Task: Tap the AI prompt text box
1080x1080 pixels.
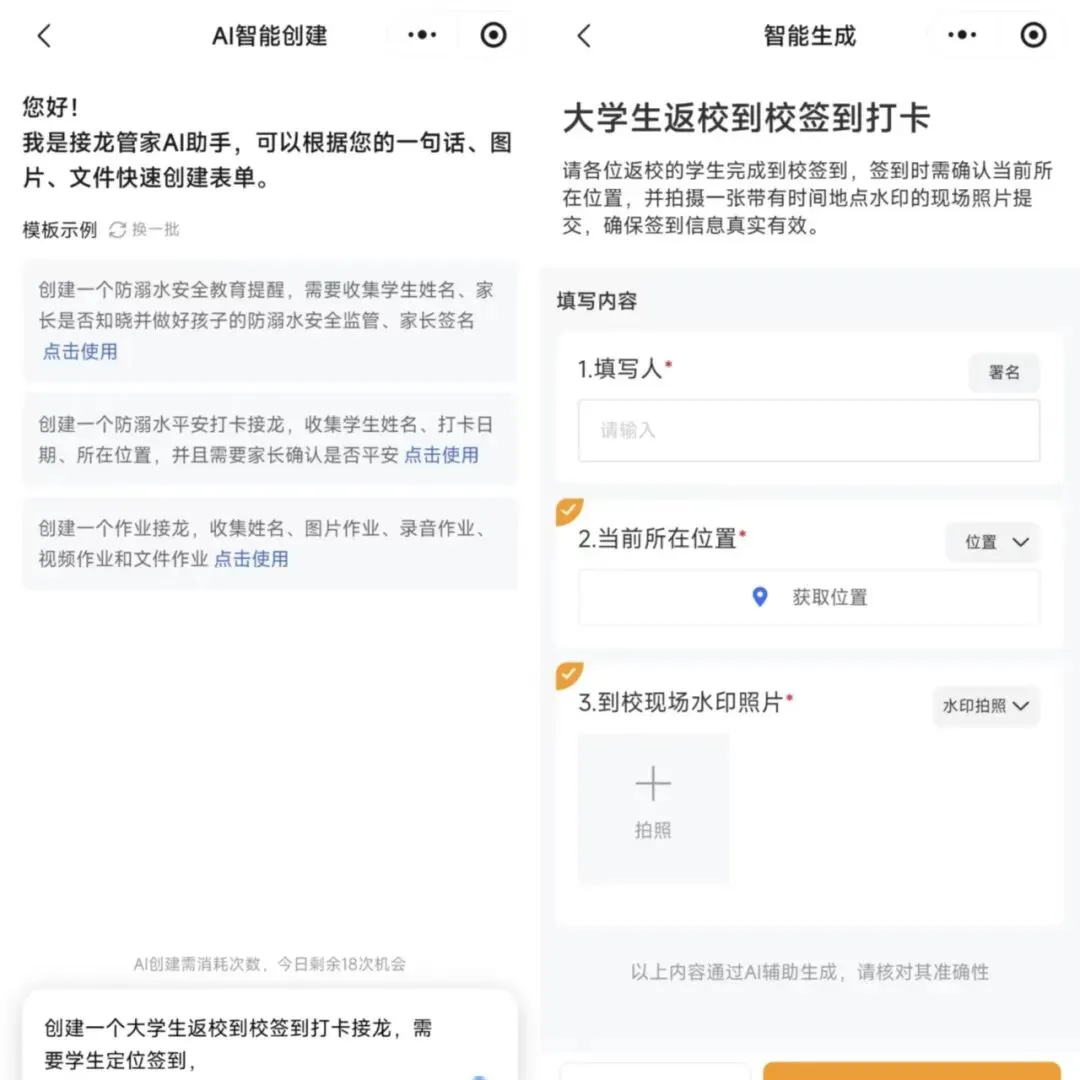Action: tap(269, 1035)
